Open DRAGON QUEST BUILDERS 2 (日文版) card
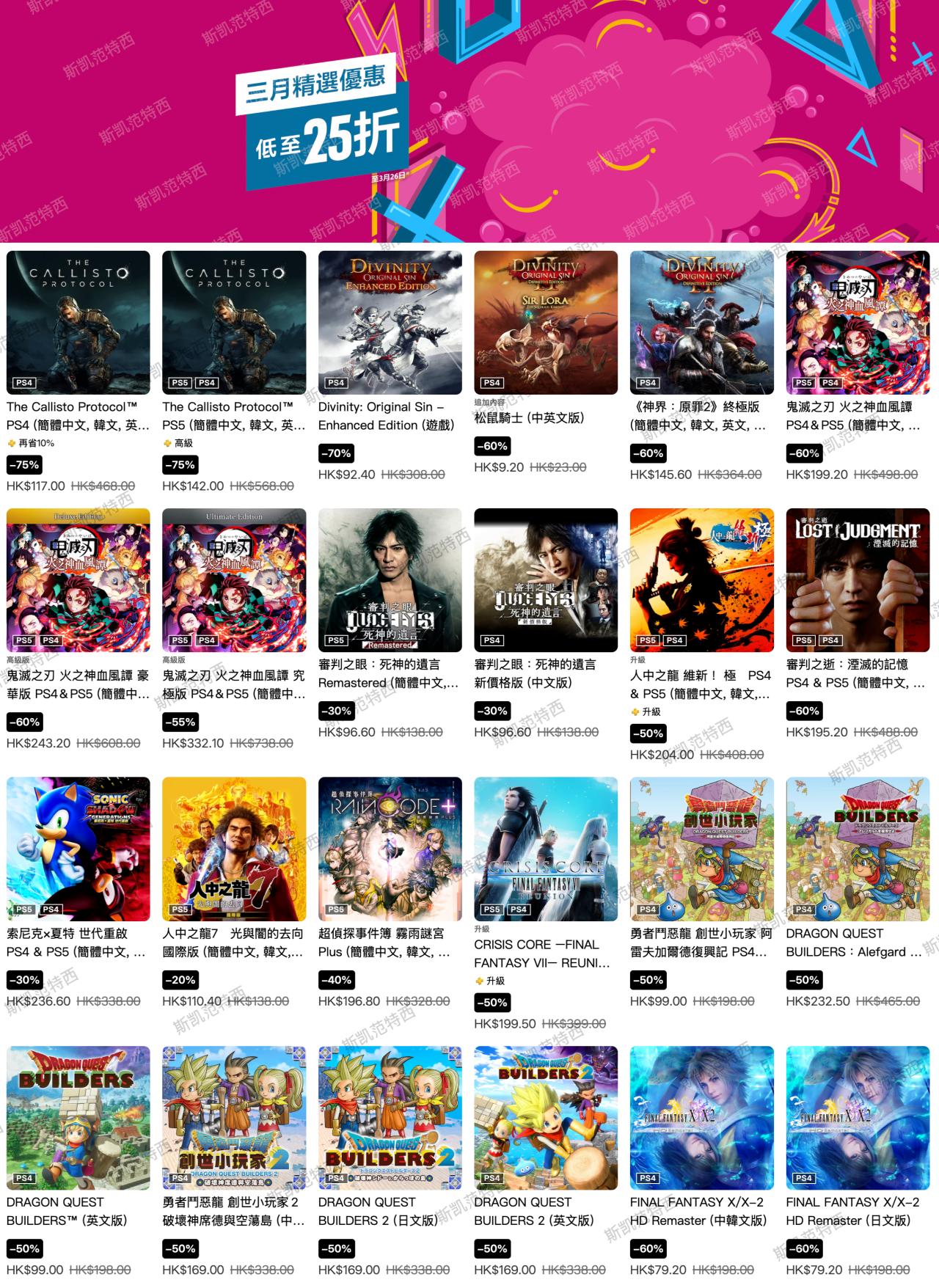Image resolution: width=939 pixels, height=1288 pixels. click(x=390, y=1118)
